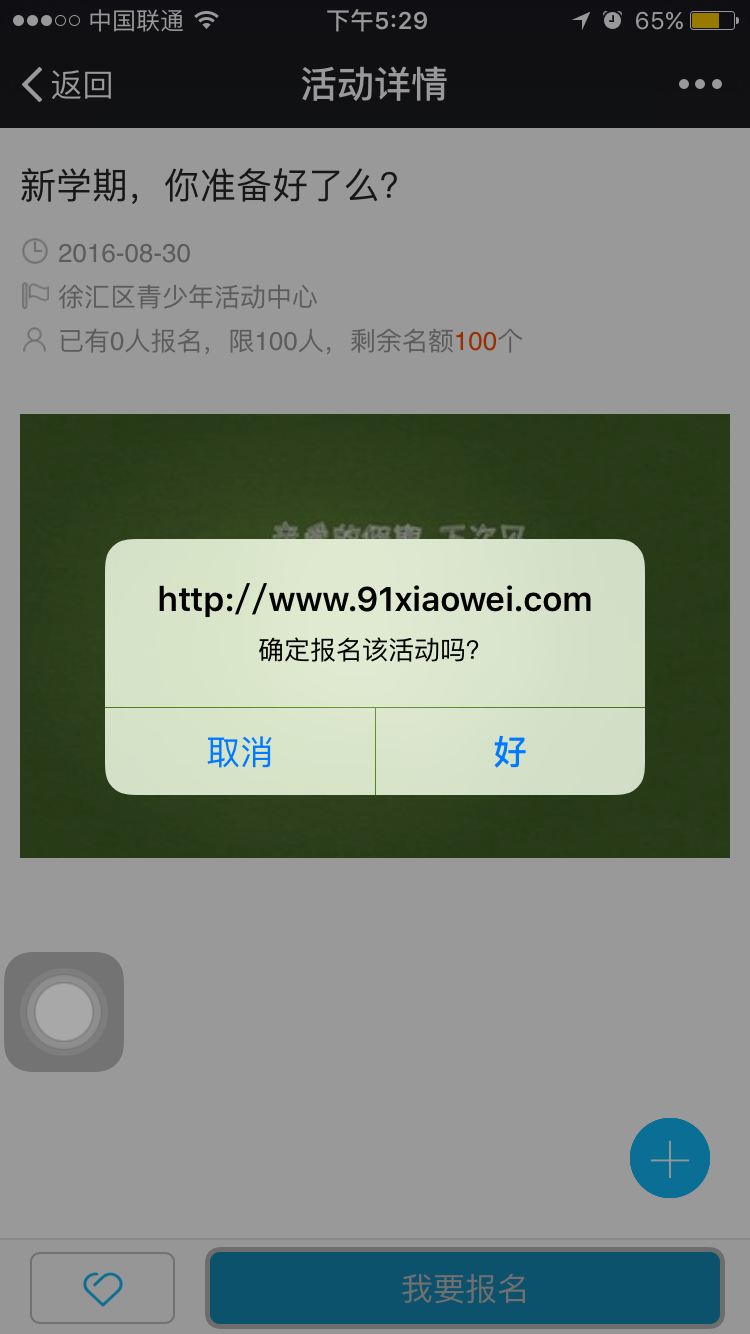Go back using the 返回 button
The height and width of the screenshot is (1334, 750).
click(67, 85)
